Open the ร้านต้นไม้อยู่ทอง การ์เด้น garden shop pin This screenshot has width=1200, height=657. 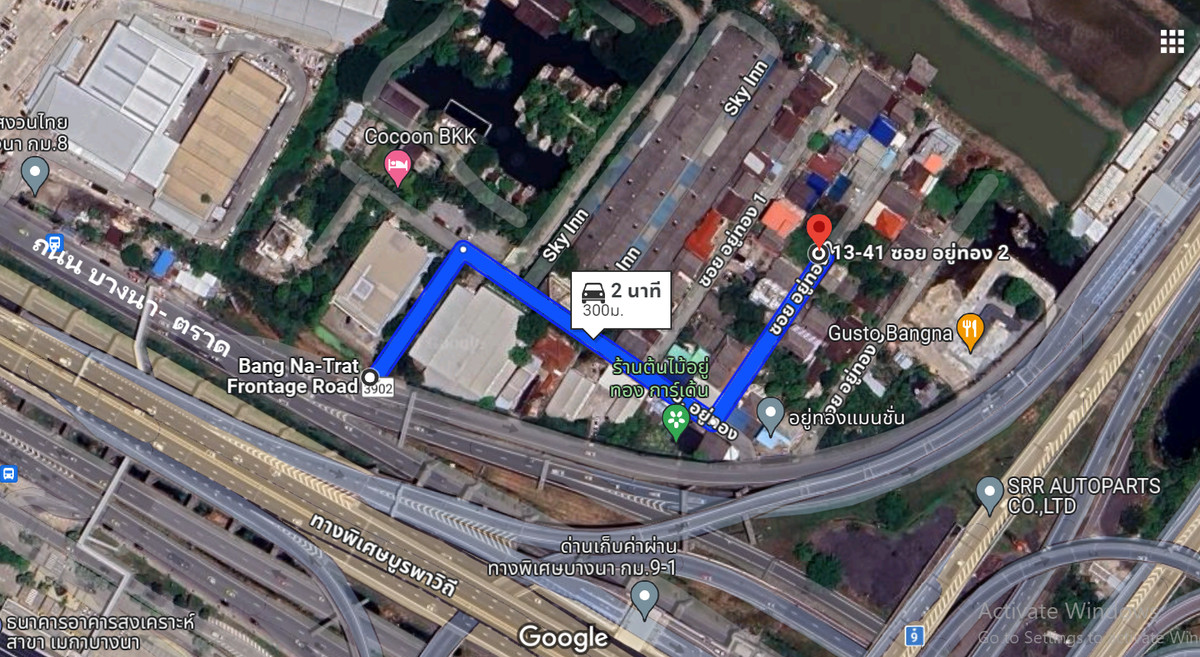[677, 420]
